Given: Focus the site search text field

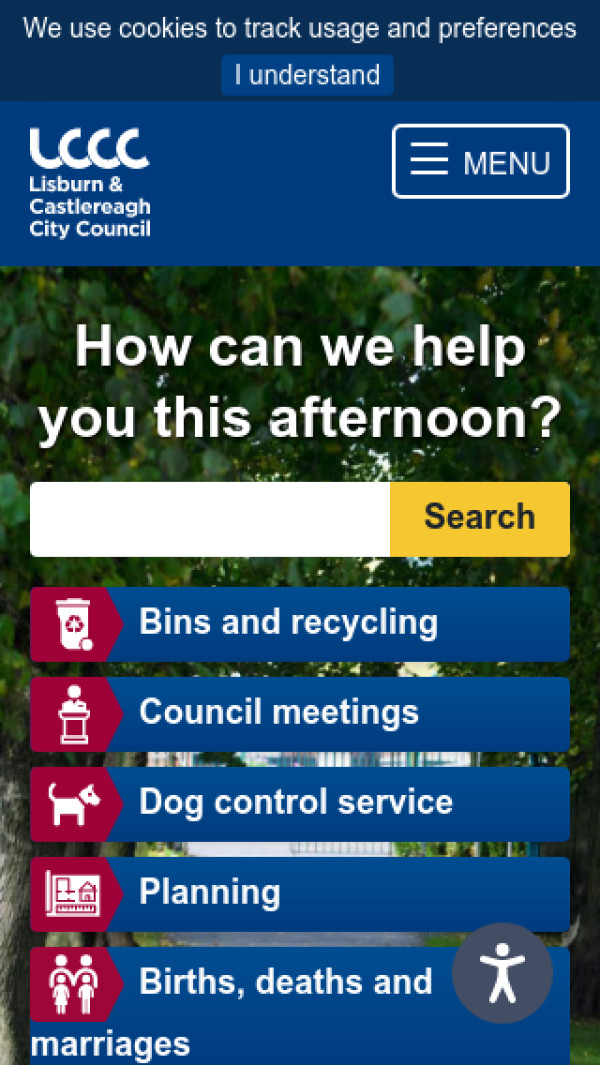Looking at the screenshot, I should point(210,519).
